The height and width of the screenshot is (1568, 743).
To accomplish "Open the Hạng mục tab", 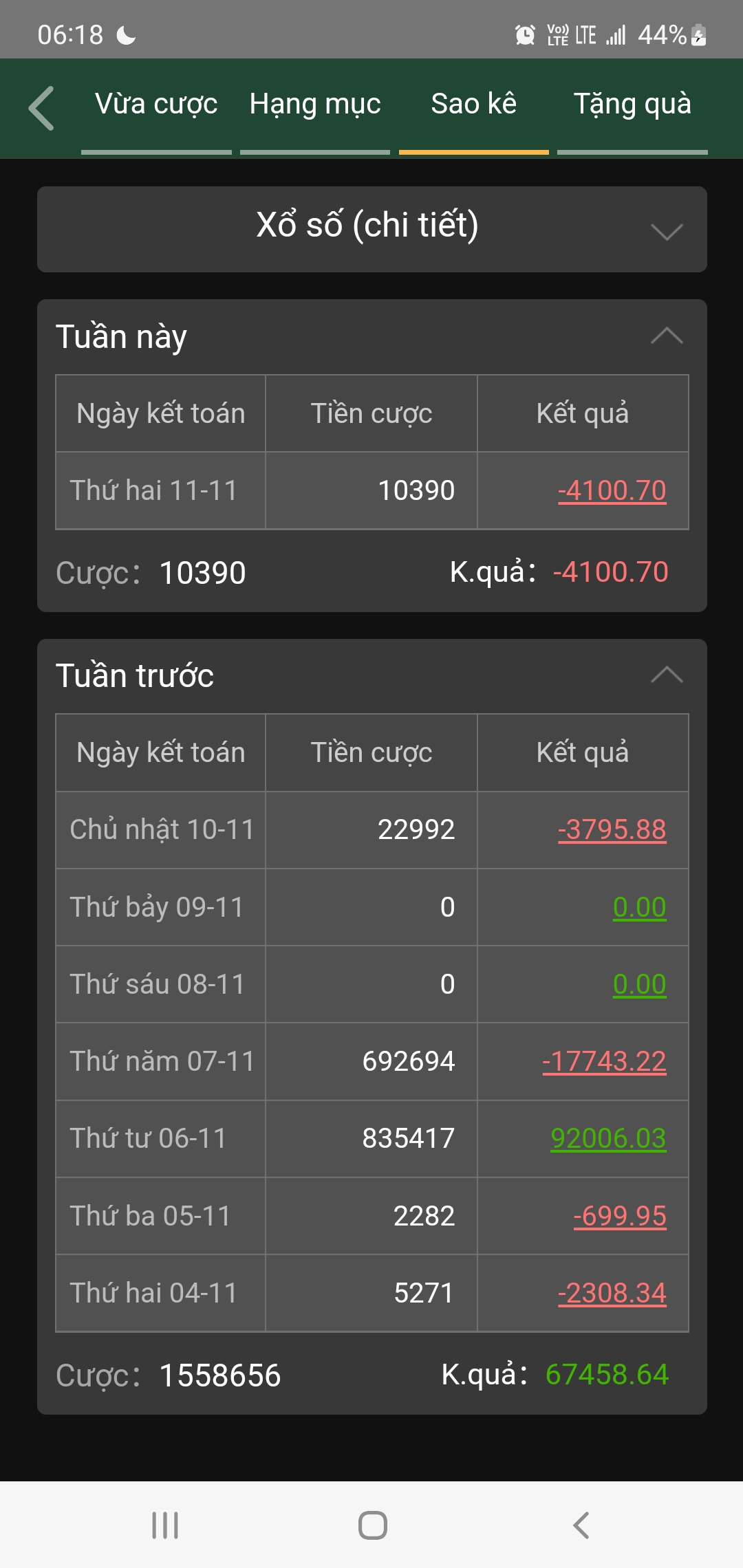I will point(315,105).
